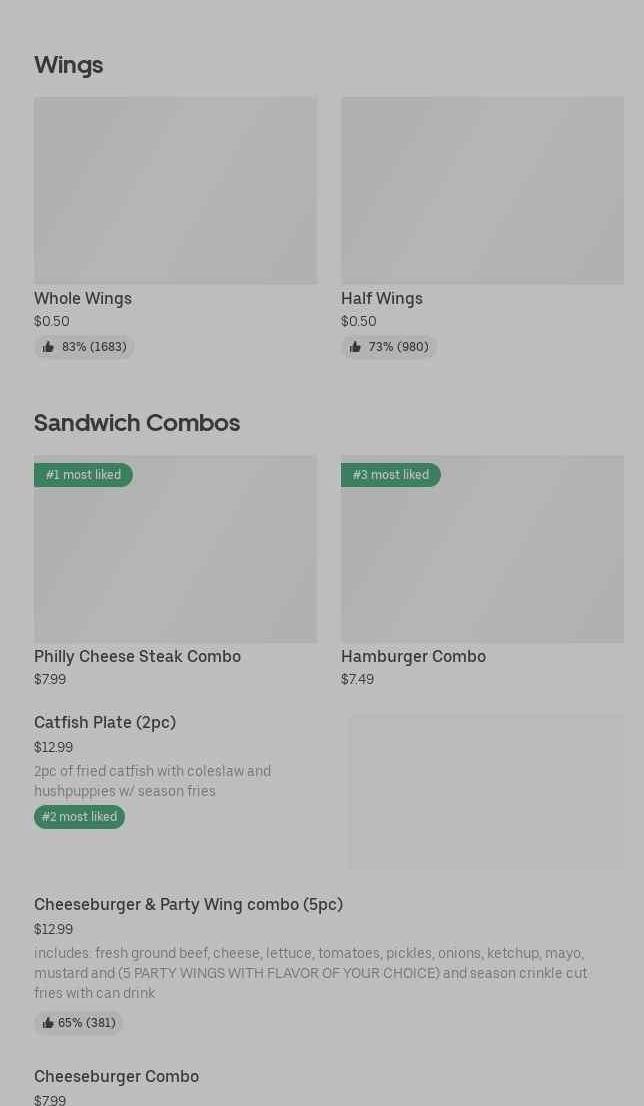Select the Hamburger Combo card
Viewport: 644px width, 1106px height.
[482, 571]
